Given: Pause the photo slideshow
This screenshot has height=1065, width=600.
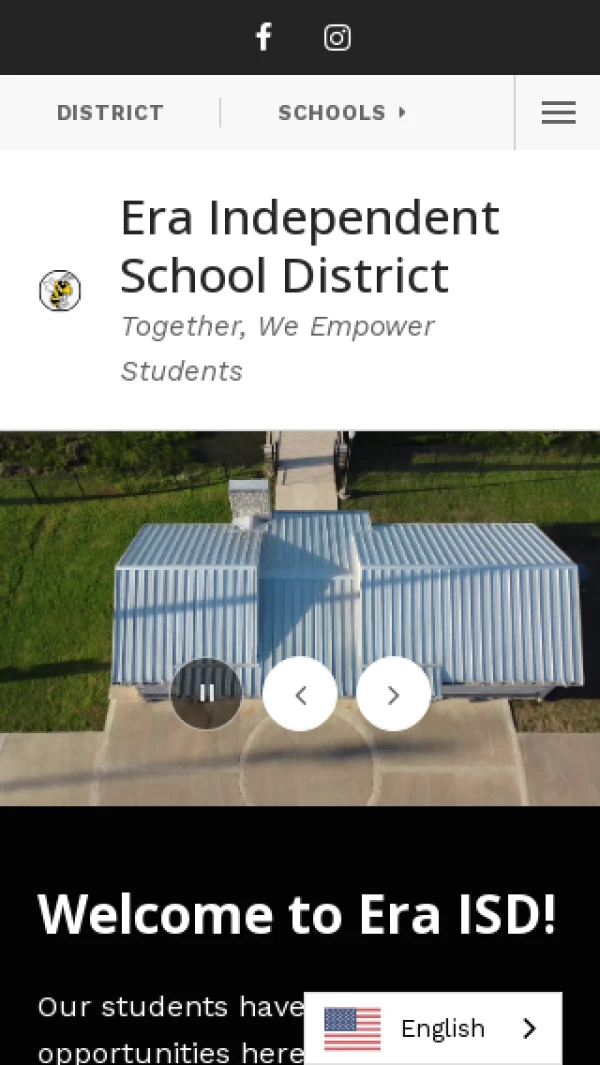Looking at the screenshot, I should [206, 693].
